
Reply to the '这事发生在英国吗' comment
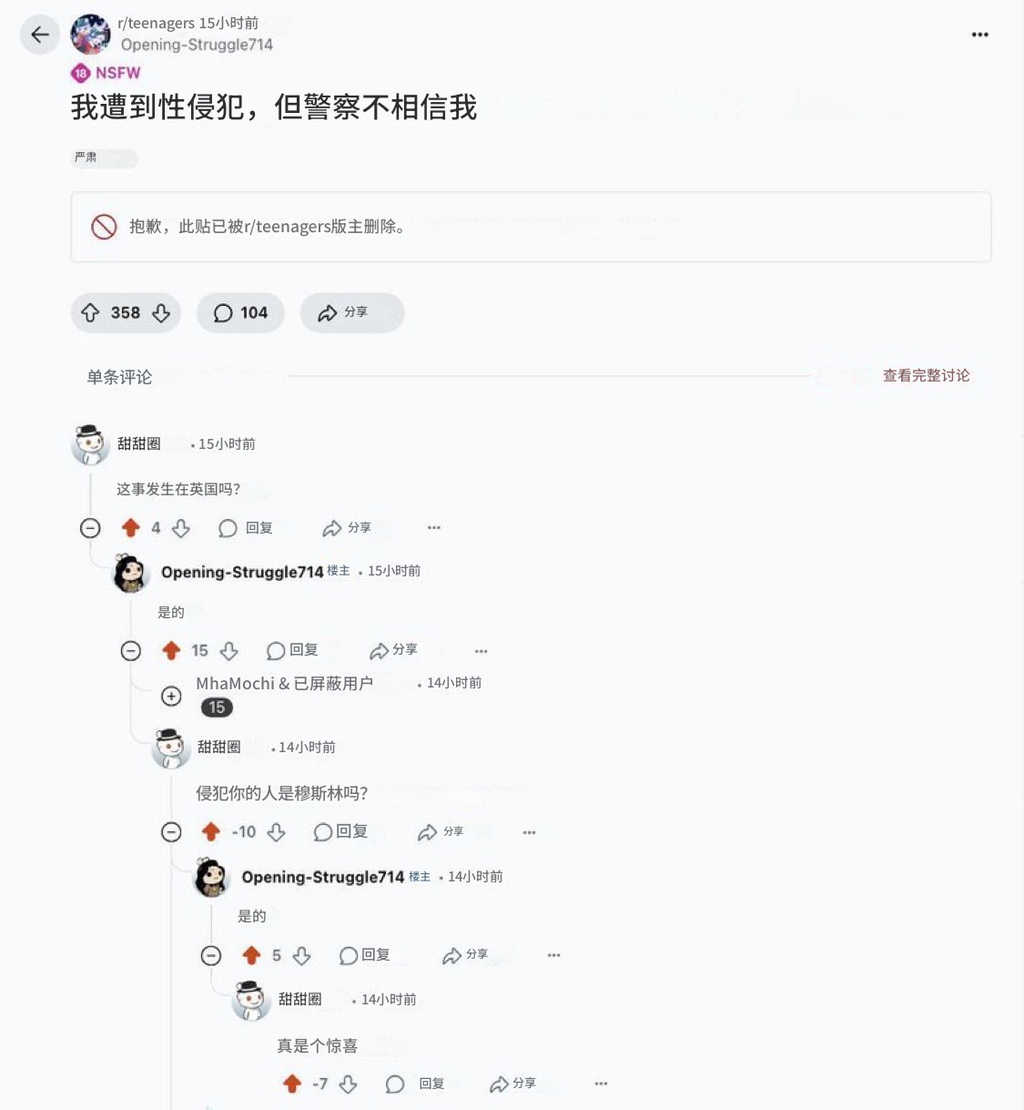(246, 528)
